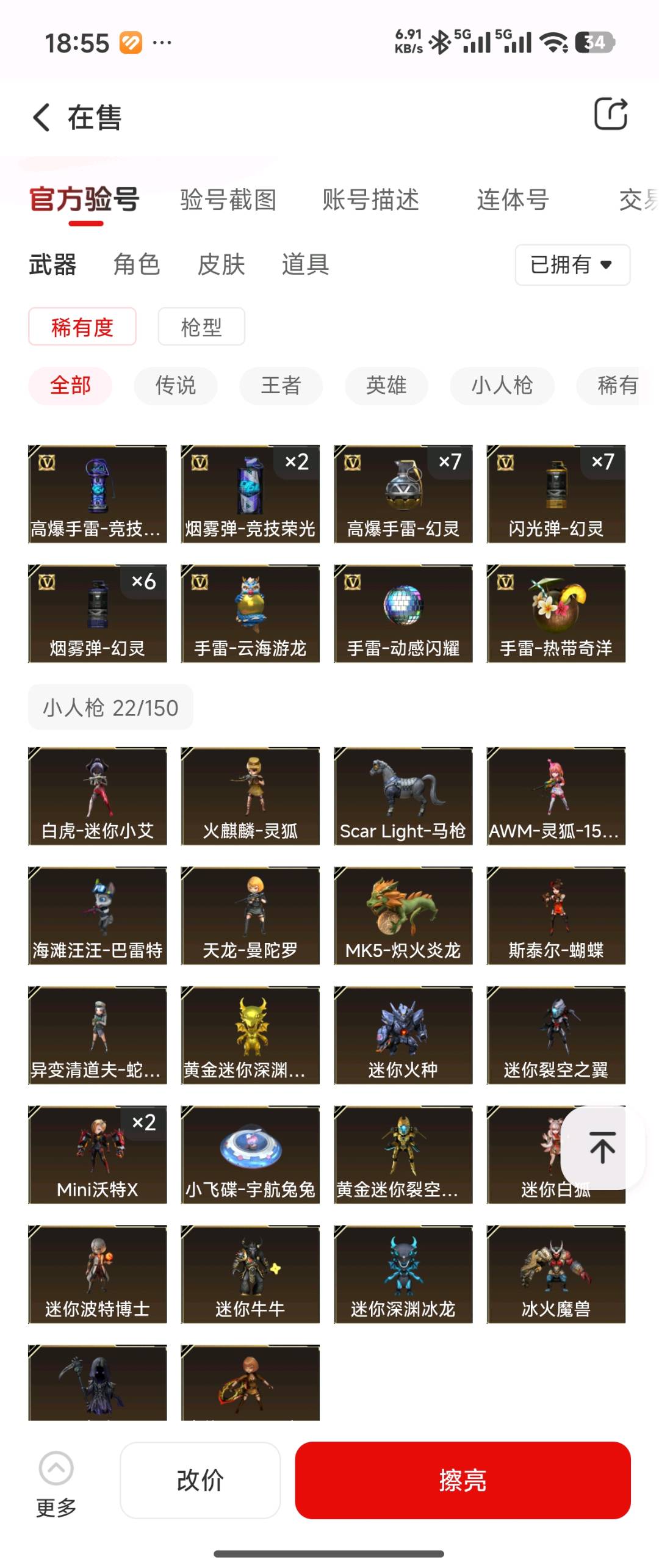Tap the red 擦亮 button
Image resolution: width=659 pixels, height=1568 pixels.
(x=463, y=1480)
